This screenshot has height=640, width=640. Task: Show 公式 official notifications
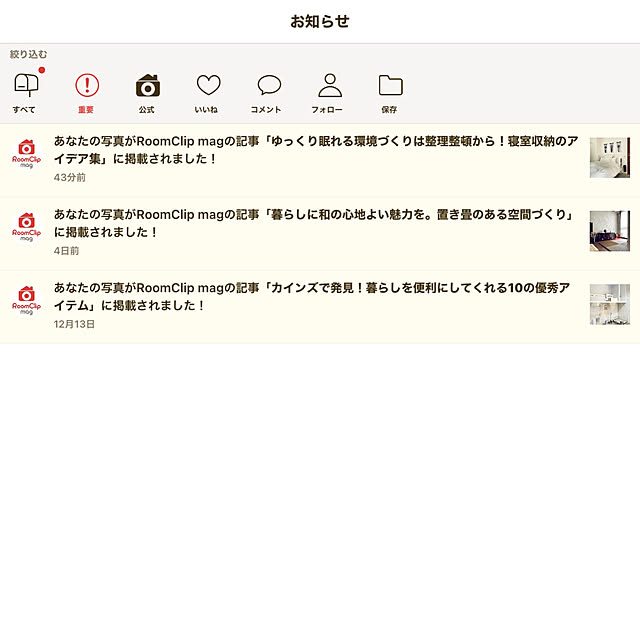pos(147,92)
